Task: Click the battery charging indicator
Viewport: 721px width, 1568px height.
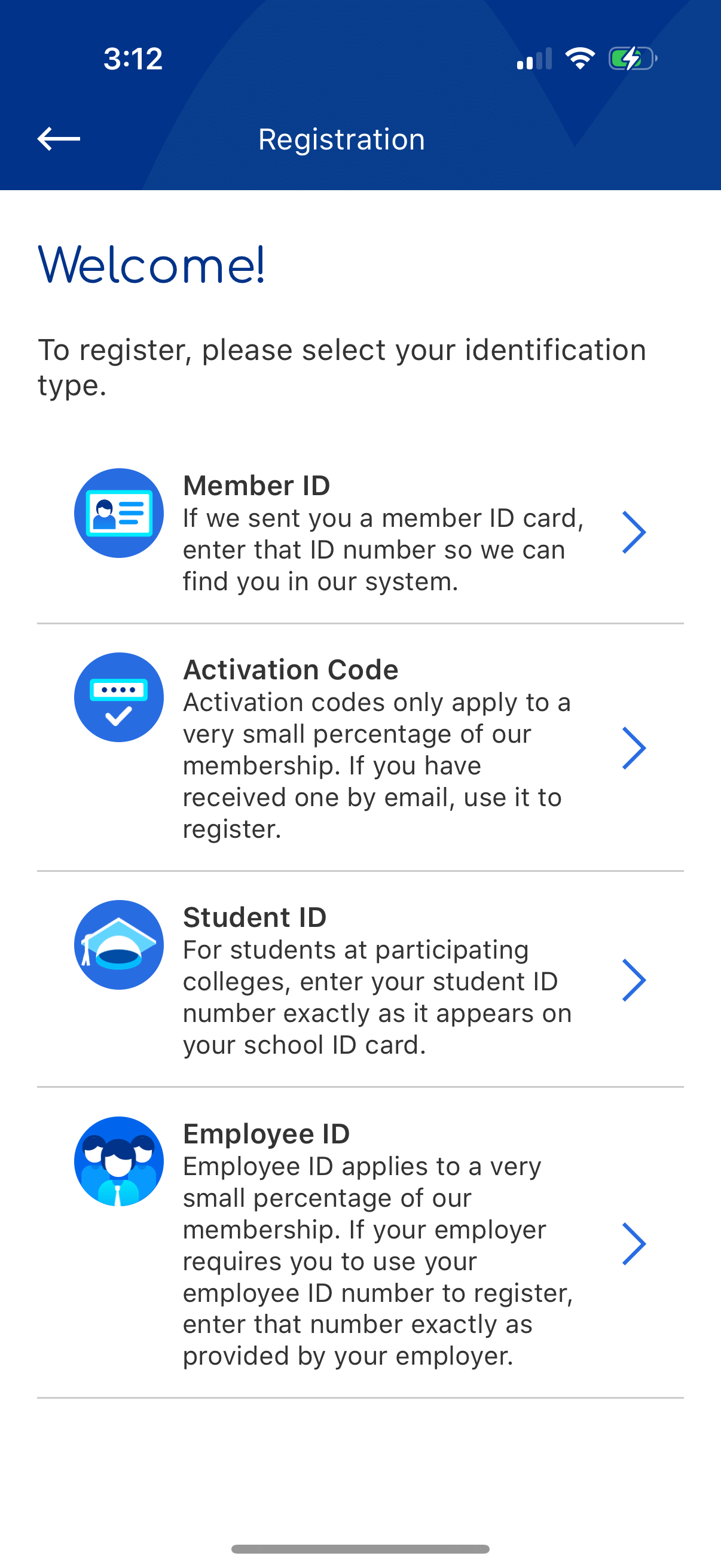Action: click(x=633, y=58)
